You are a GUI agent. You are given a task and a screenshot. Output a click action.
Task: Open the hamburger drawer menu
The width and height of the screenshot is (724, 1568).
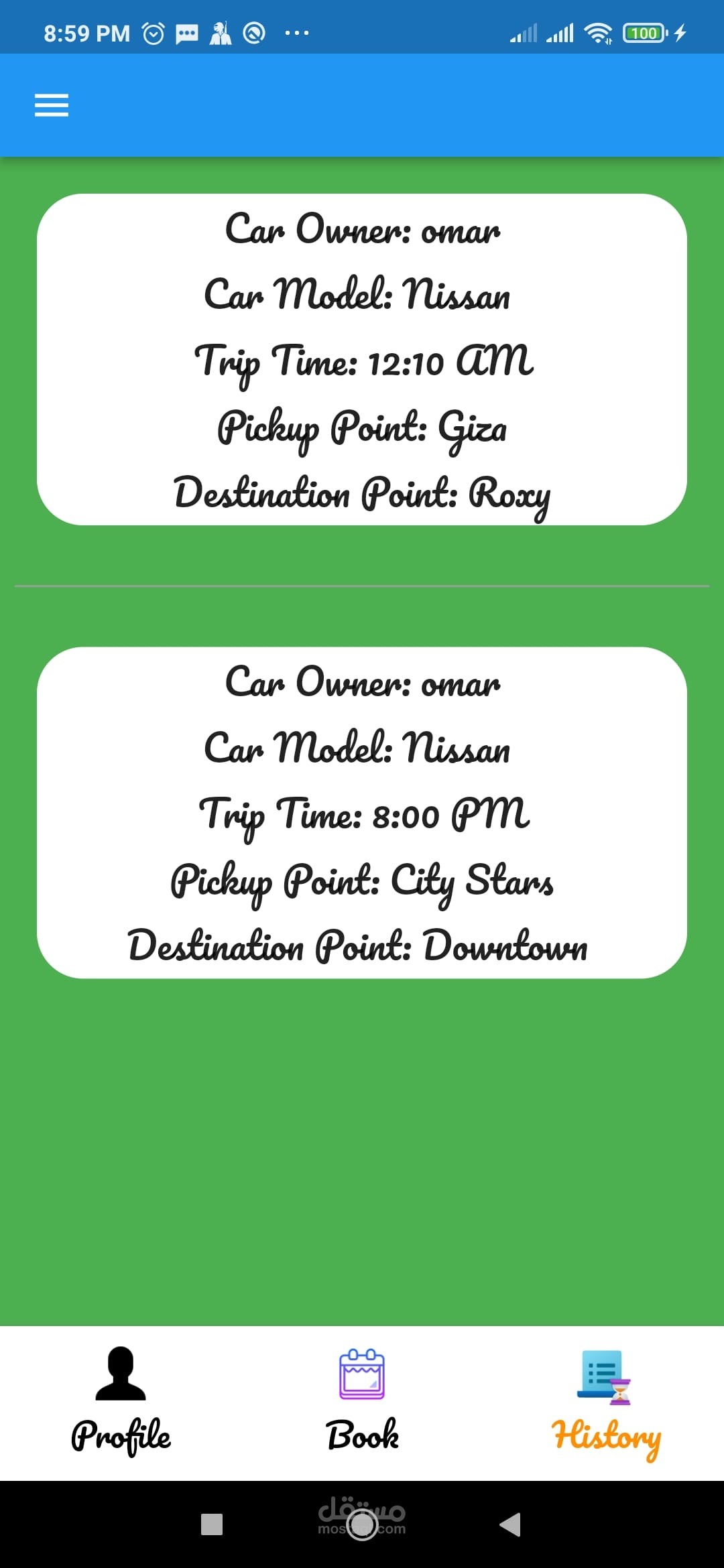pos(52,105)
